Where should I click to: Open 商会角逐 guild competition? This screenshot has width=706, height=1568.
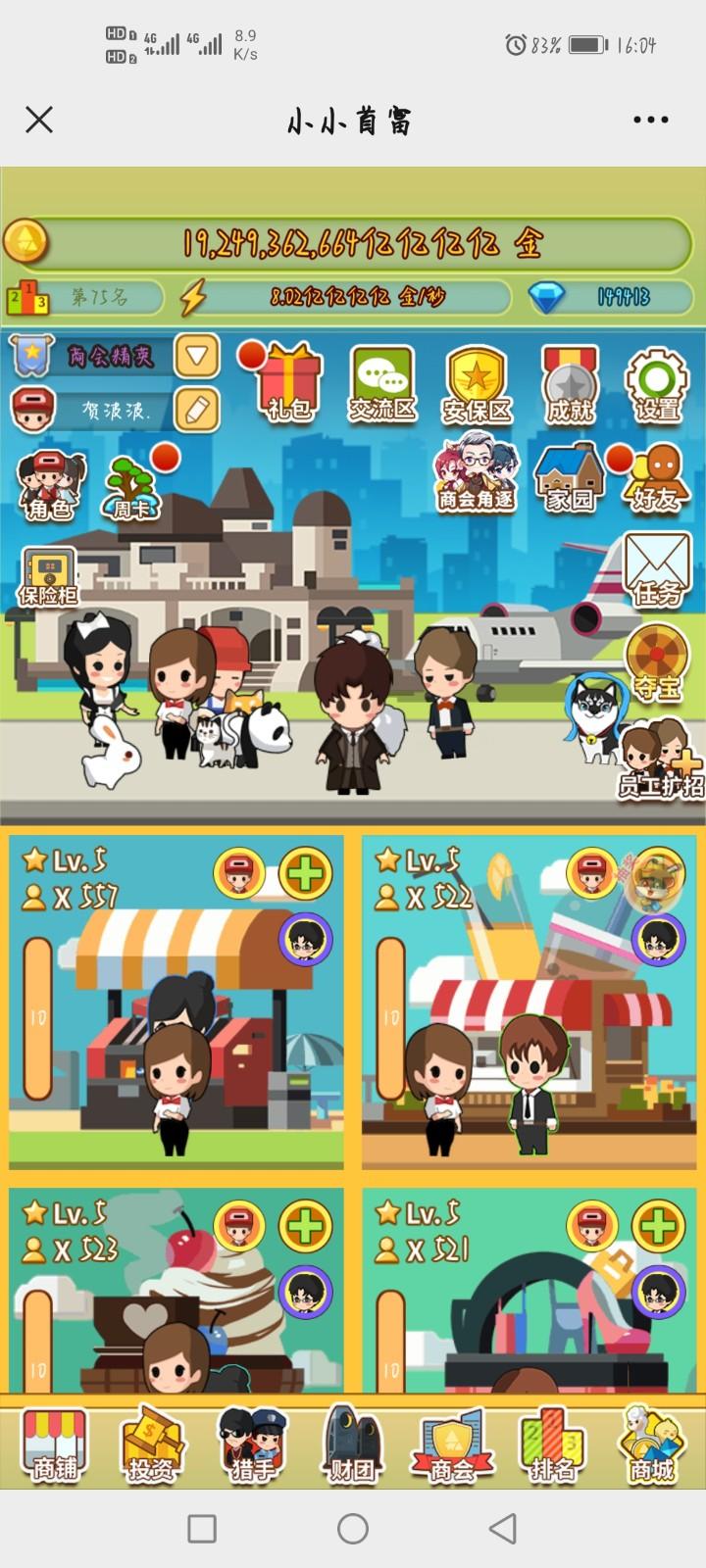pyautogui.click(x=478, y=473)
